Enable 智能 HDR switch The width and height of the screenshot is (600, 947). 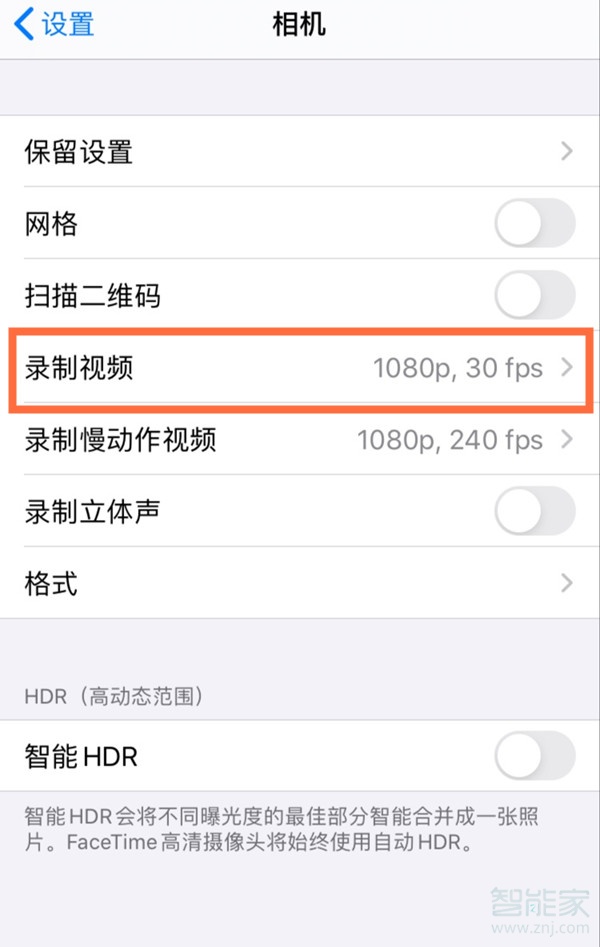(x=535, y=756)
